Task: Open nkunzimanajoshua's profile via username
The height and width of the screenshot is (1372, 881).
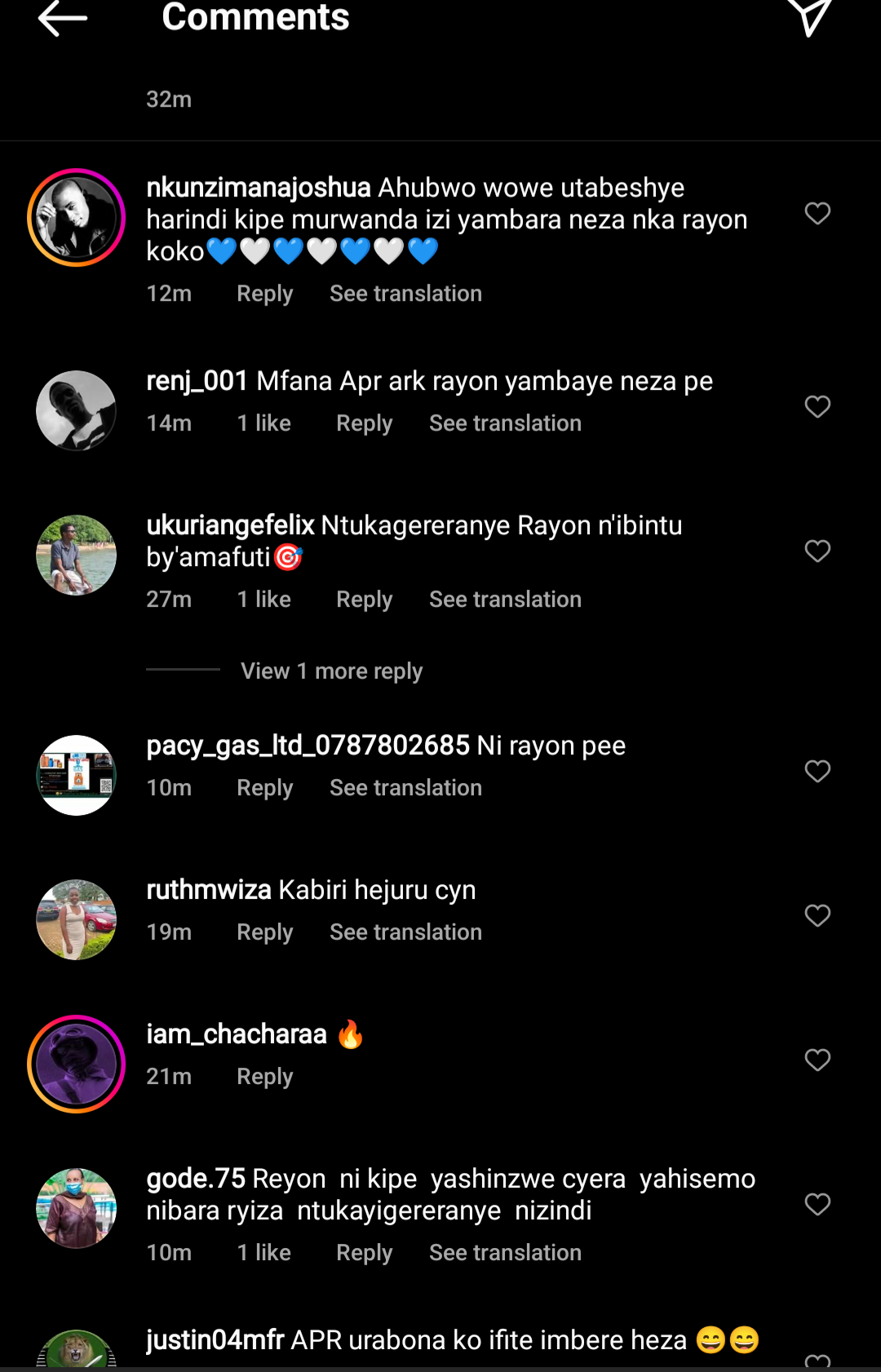Action: [259, 188]
